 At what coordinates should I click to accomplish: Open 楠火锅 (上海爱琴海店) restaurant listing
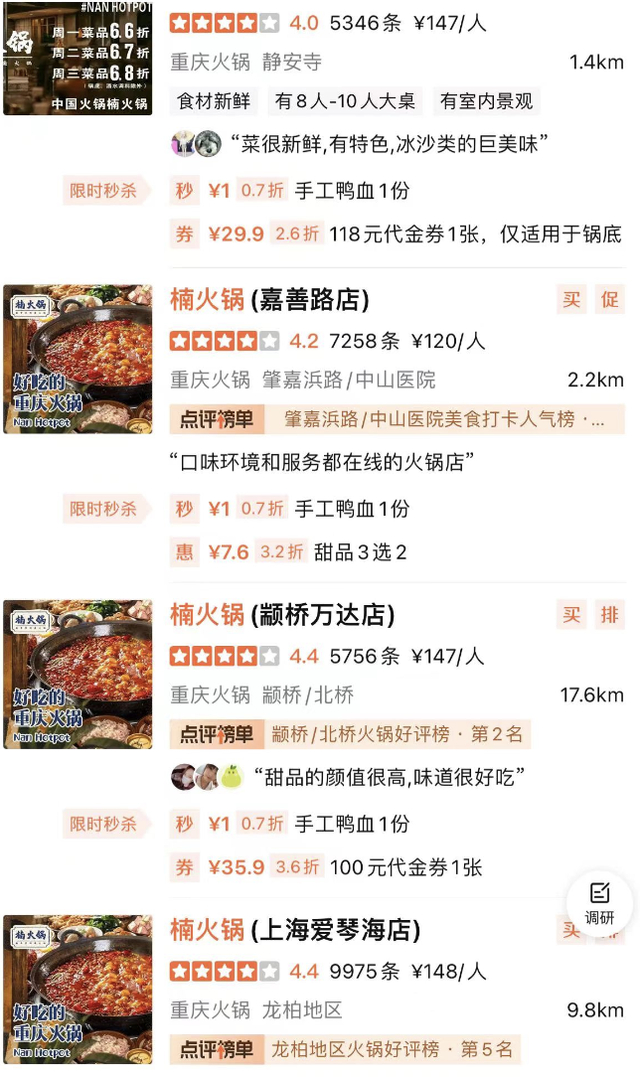coord(294,930)
